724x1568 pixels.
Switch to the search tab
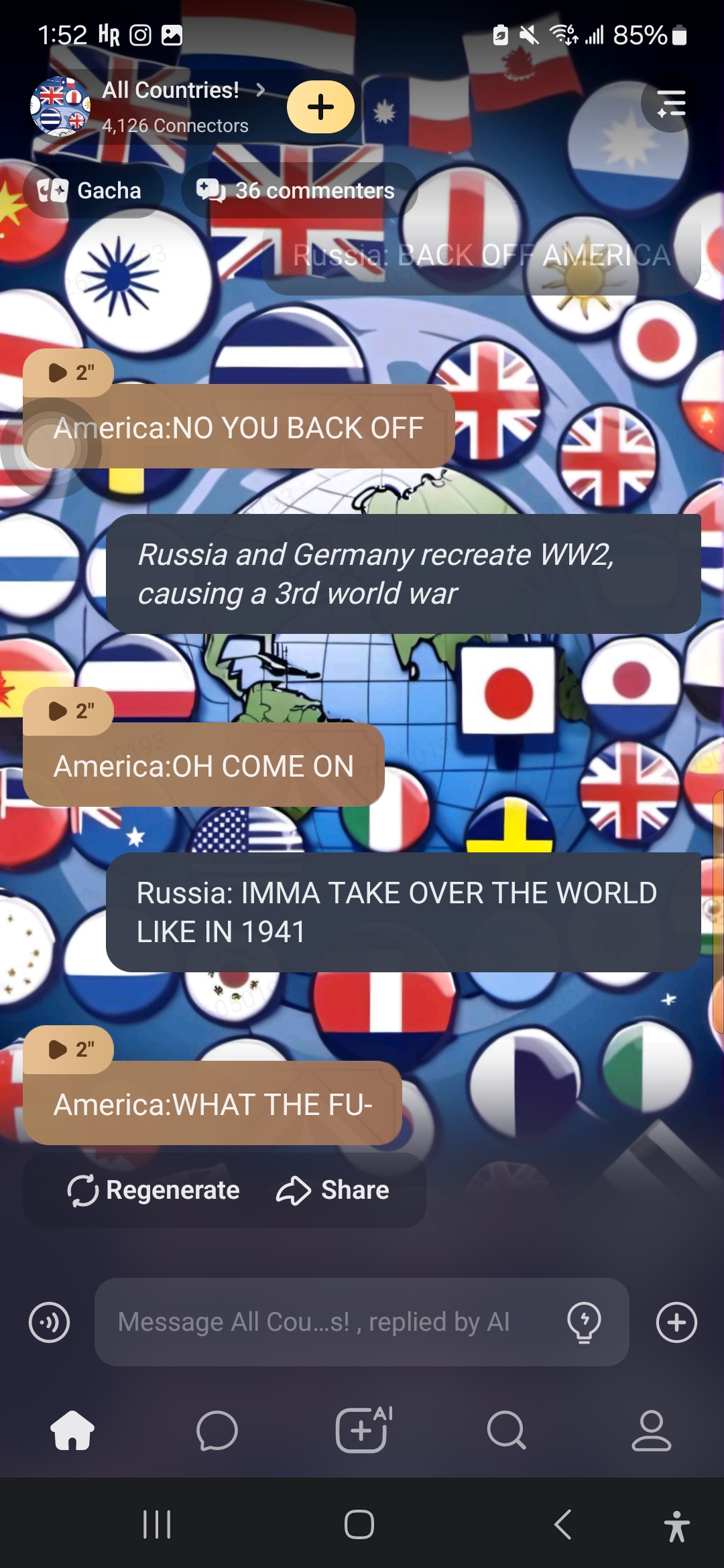coord(506,1431)
